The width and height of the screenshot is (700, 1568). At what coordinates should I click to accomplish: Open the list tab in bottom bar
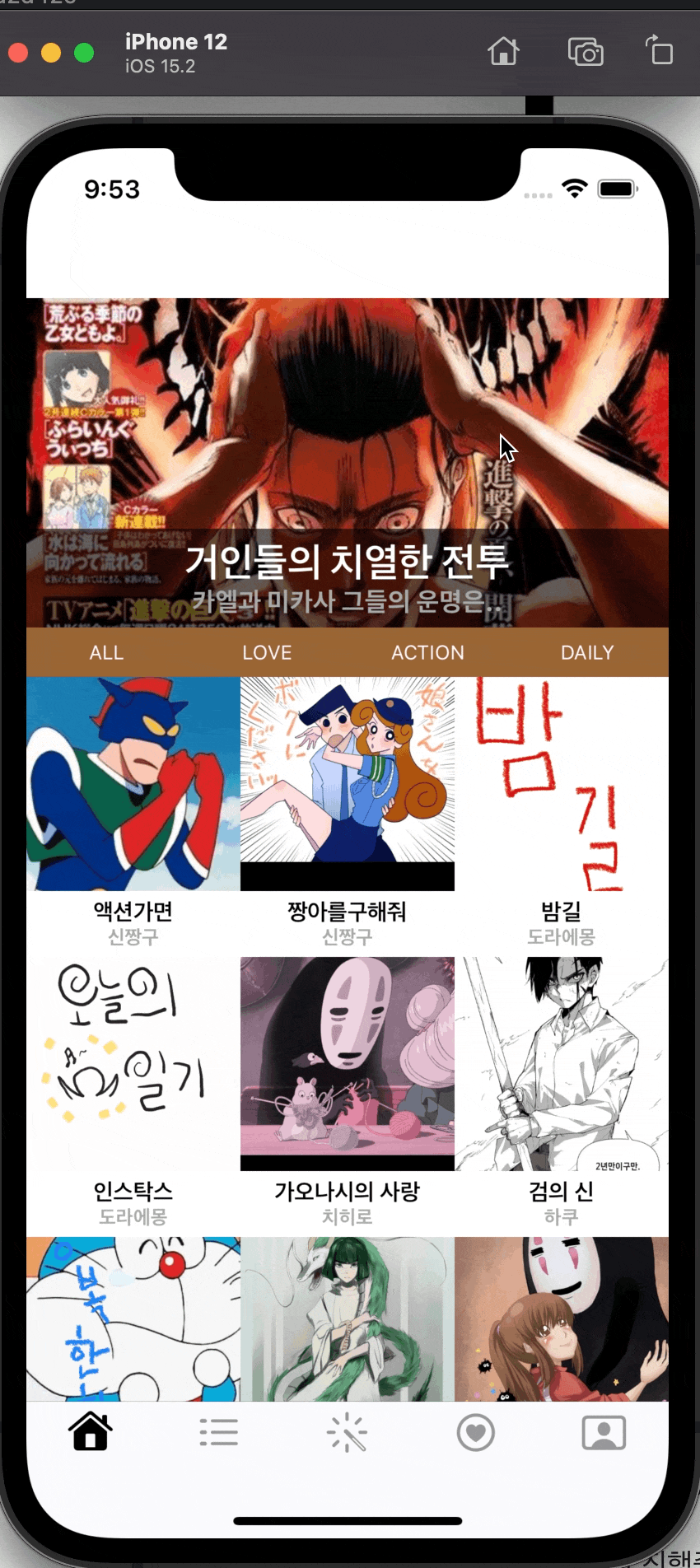(x=219, y=1432)
